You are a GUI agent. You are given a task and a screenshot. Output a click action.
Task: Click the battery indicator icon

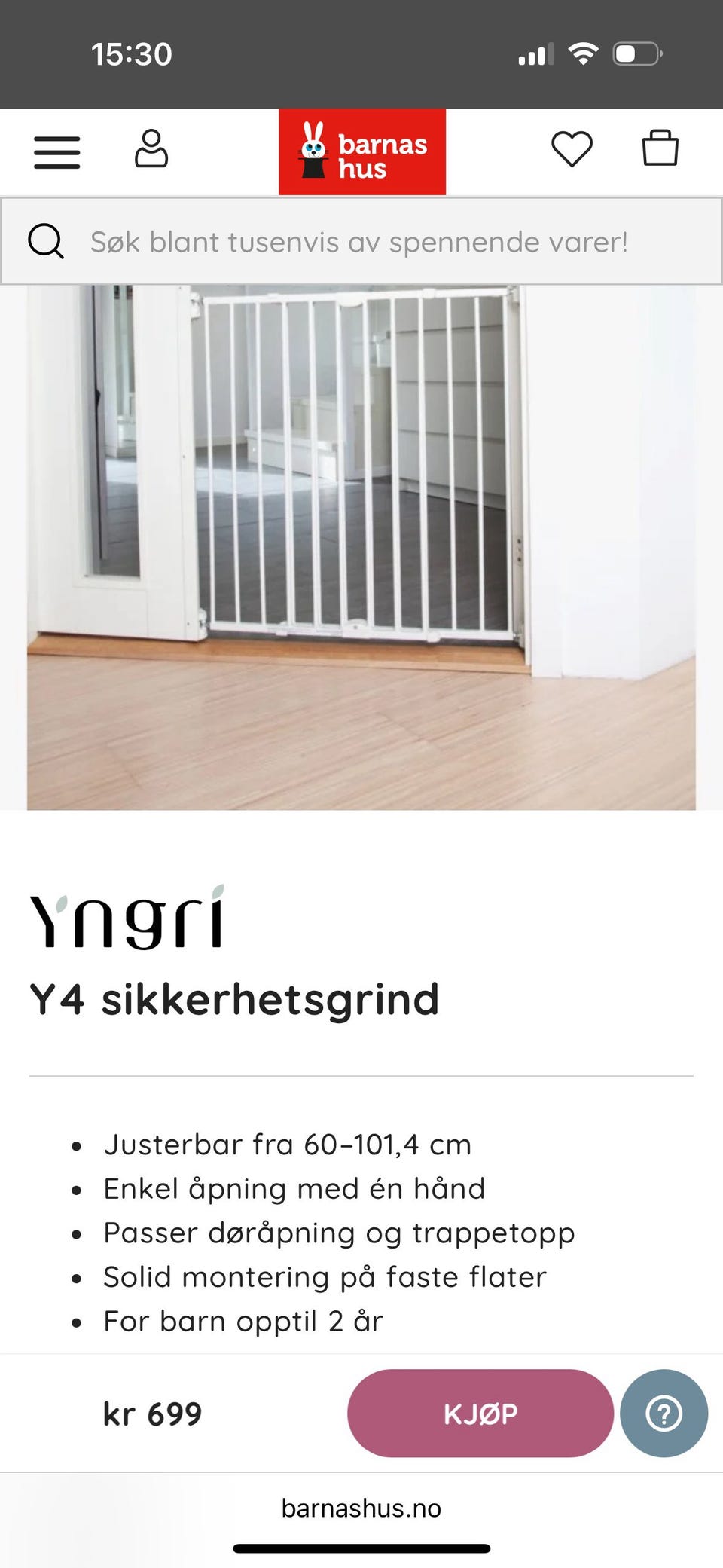(635, 52)
